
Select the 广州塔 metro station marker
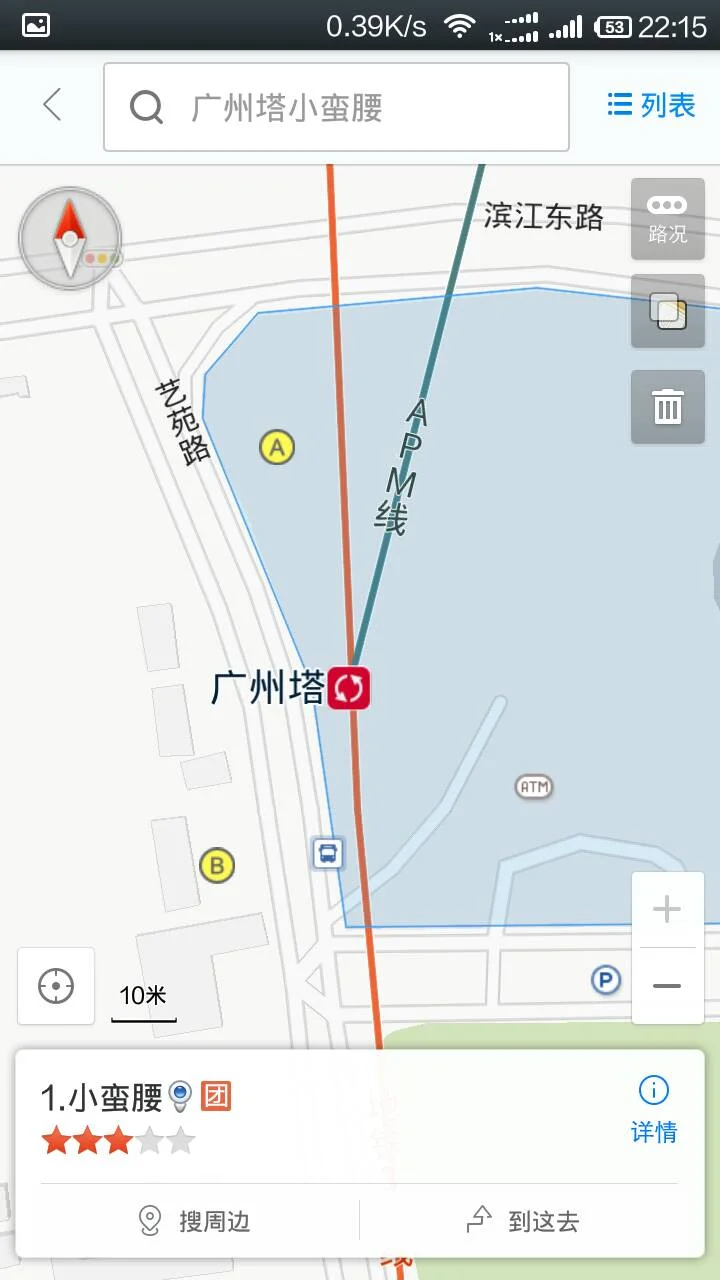[x=349, y=688]
